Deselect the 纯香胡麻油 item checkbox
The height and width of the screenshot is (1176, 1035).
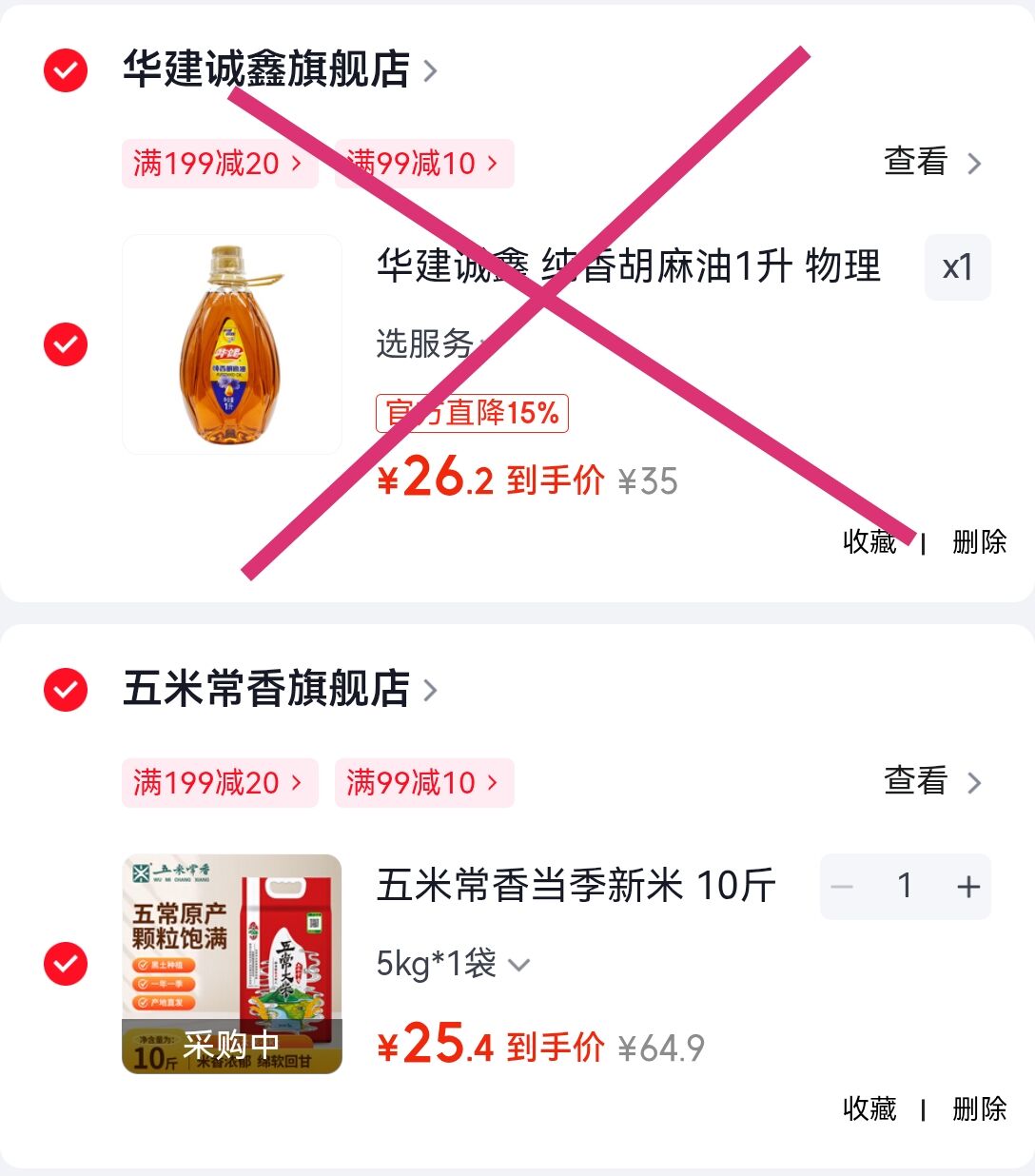[66, 344]
